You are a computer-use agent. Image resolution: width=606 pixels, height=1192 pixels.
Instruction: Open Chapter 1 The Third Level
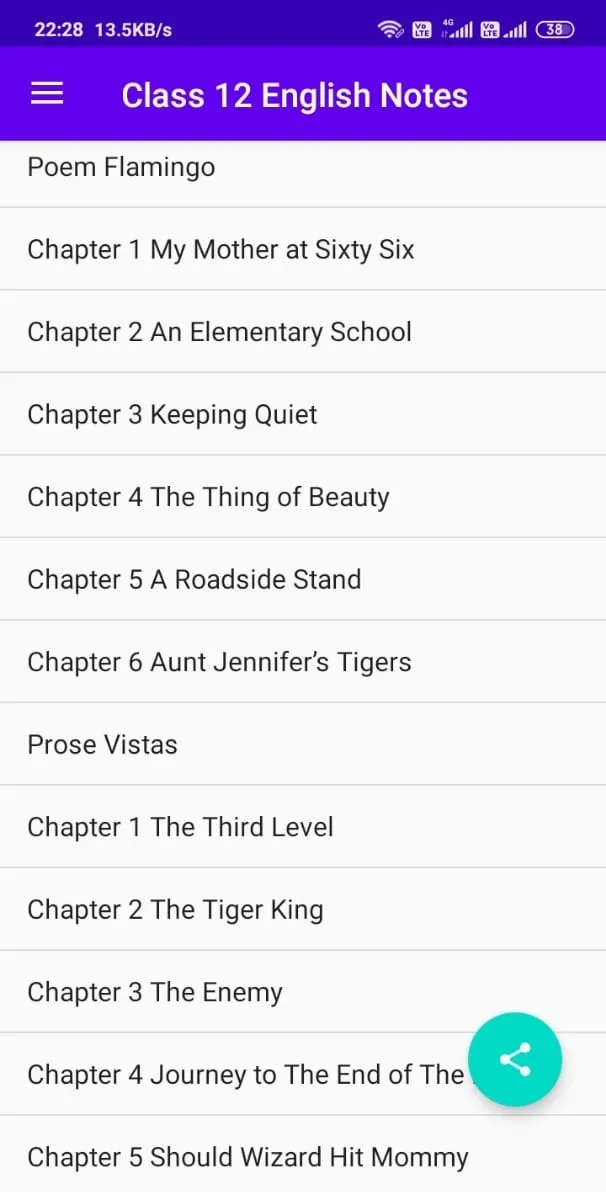tap(303, 826)
